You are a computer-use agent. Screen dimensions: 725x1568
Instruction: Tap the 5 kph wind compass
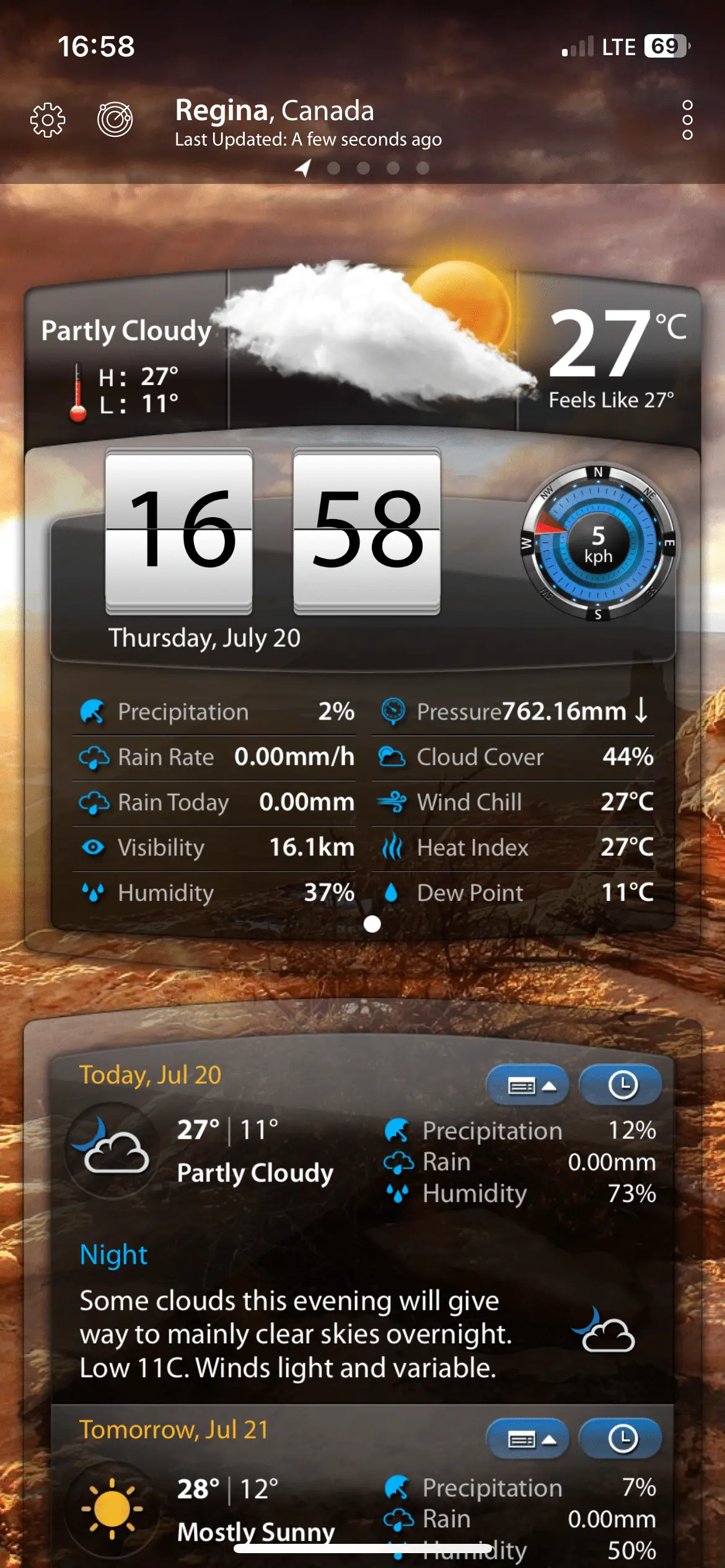click(598, 543)
